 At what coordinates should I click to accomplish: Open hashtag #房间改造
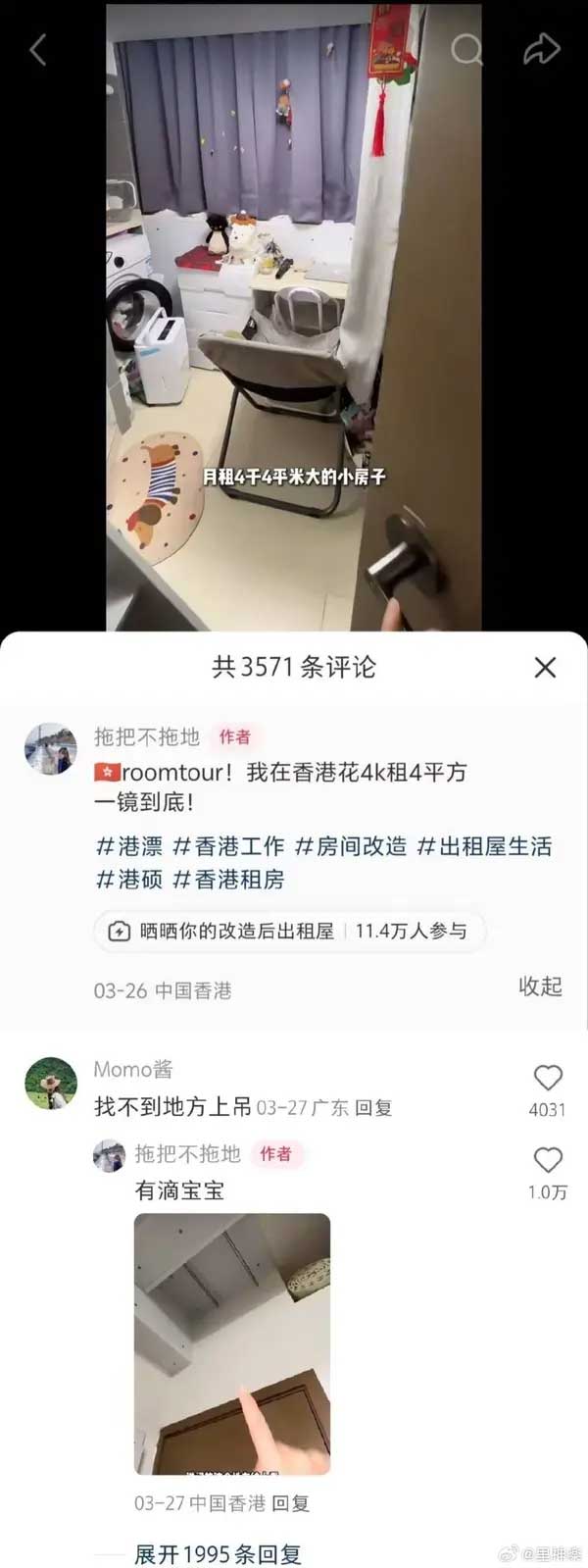[x=351, y=846]
